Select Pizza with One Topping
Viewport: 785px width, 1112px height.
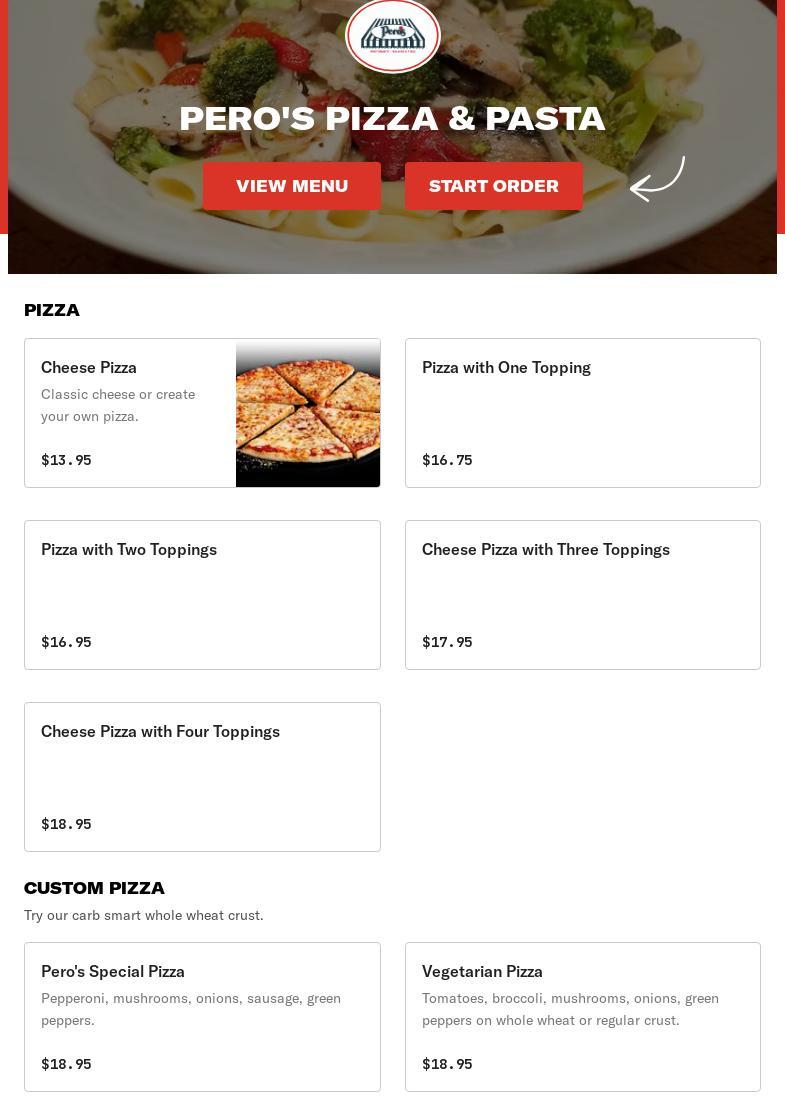pyautogui.click(x=582, y=413)
